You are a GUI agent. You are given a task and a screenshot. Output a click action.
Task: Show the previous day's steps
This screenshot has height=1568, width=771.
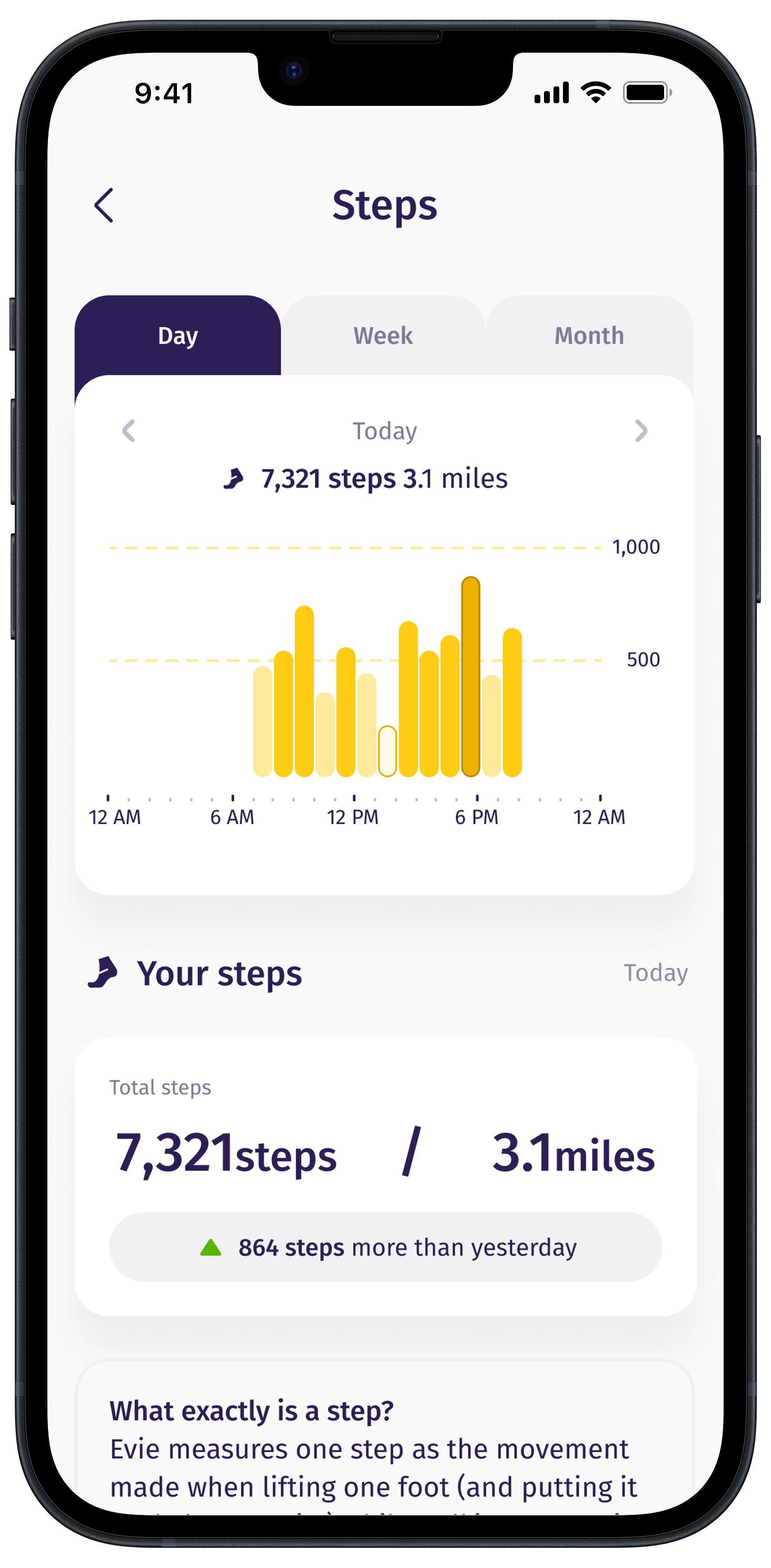tap(128, 431)
